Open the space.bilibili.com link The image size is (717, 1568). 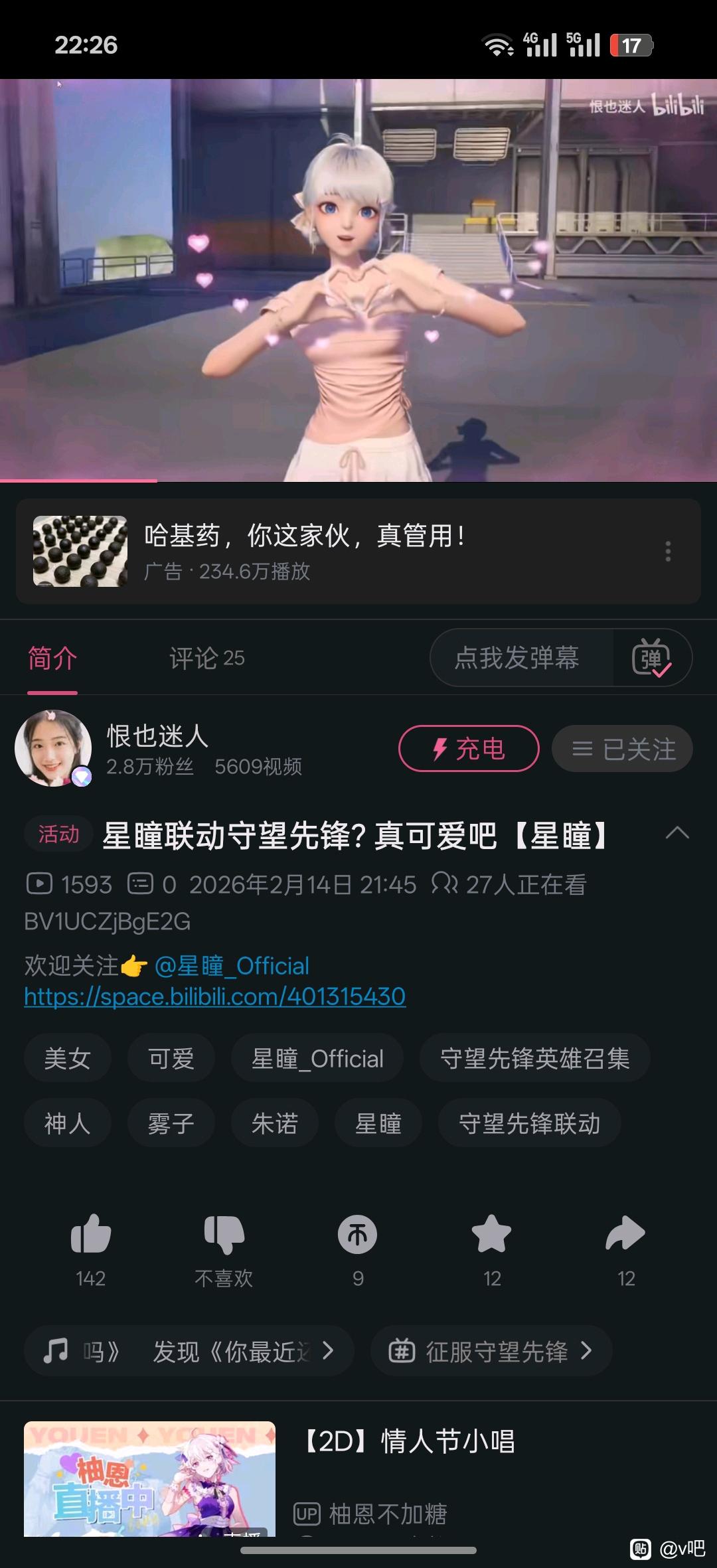coord(214,996)
